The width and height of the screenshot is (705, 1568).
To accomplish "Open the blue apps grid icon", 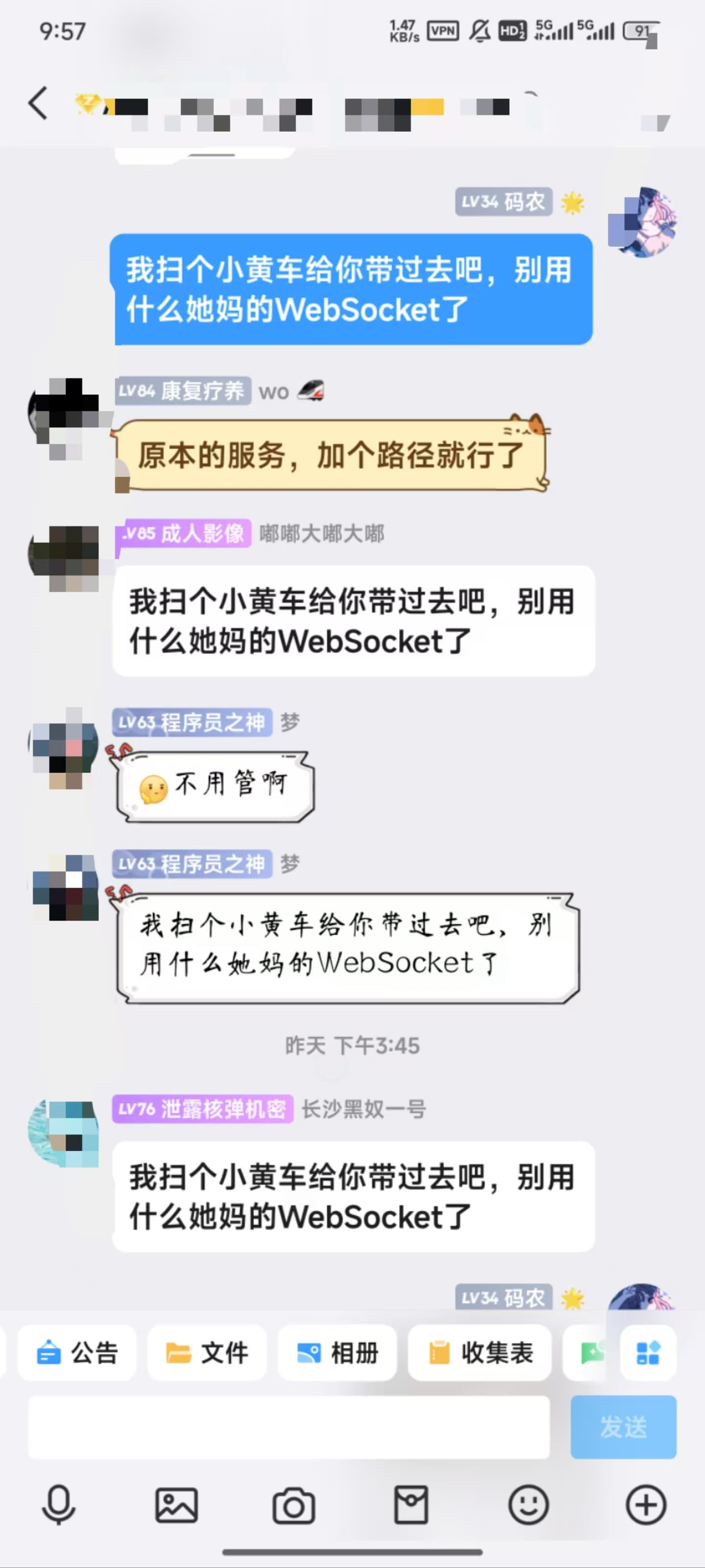I will tap(648, 1352).
